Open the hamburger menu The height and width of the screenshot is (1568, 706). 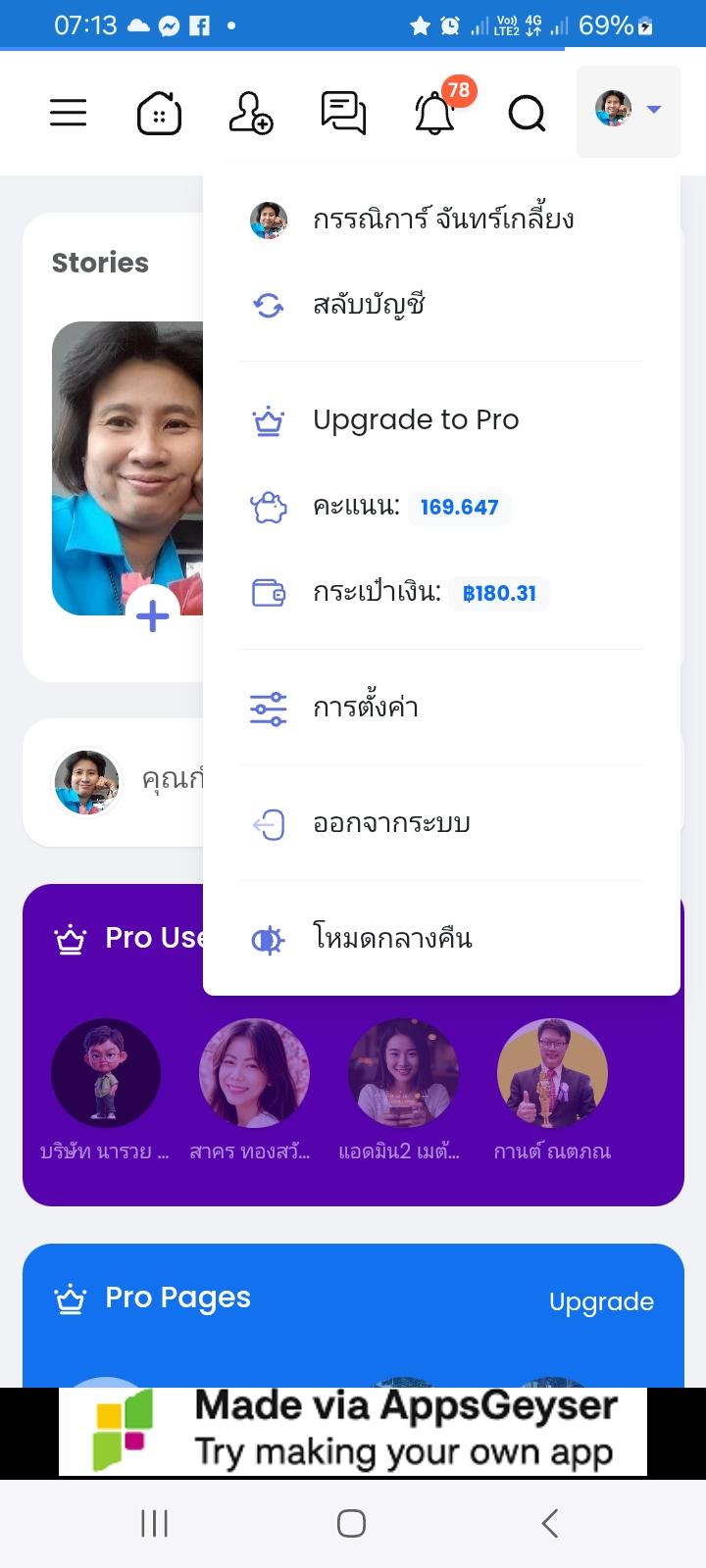69,113
